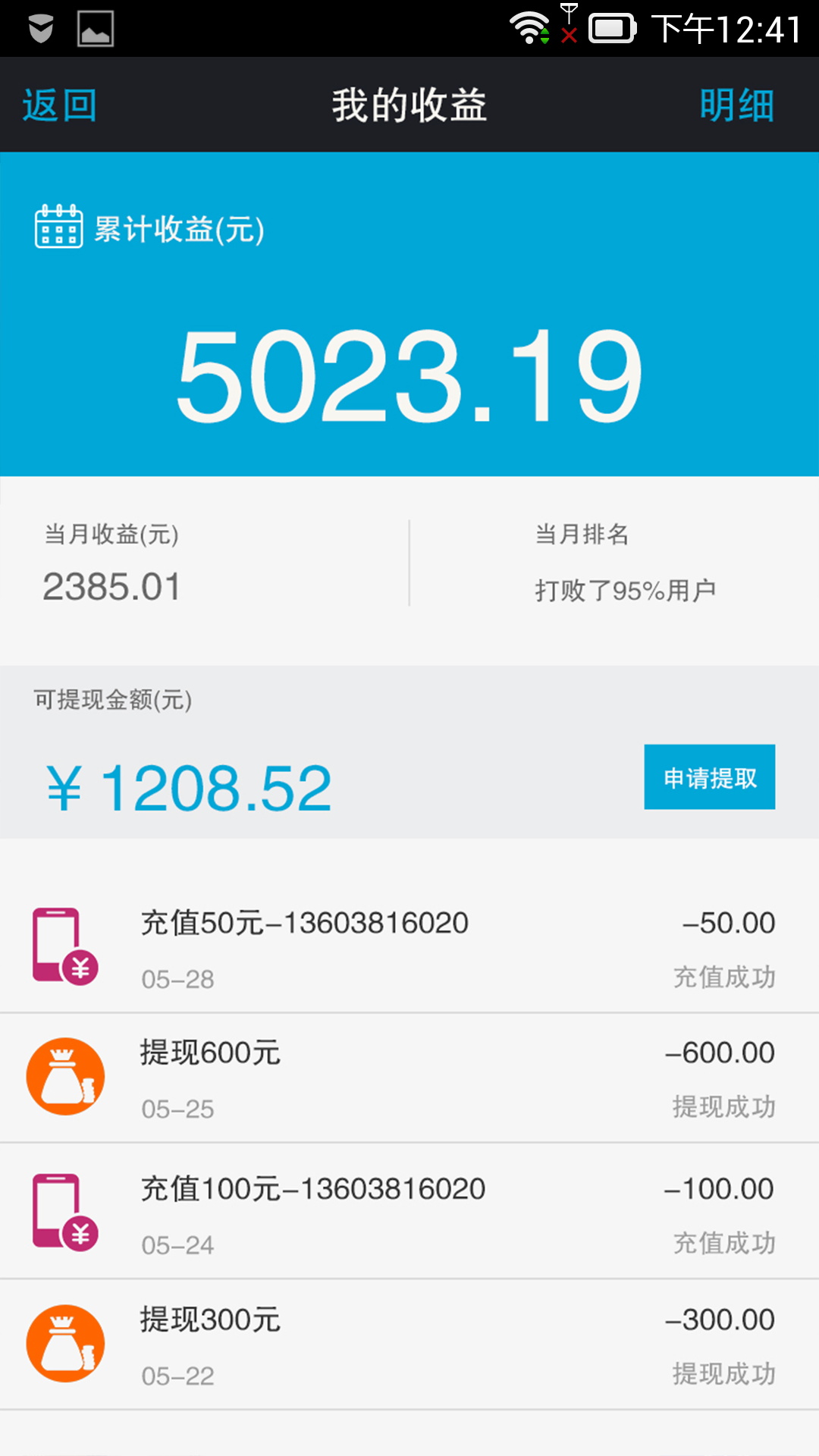Tap the Wi-Fi icon in the status bar
819x1456 pixels.
point(528,28)
